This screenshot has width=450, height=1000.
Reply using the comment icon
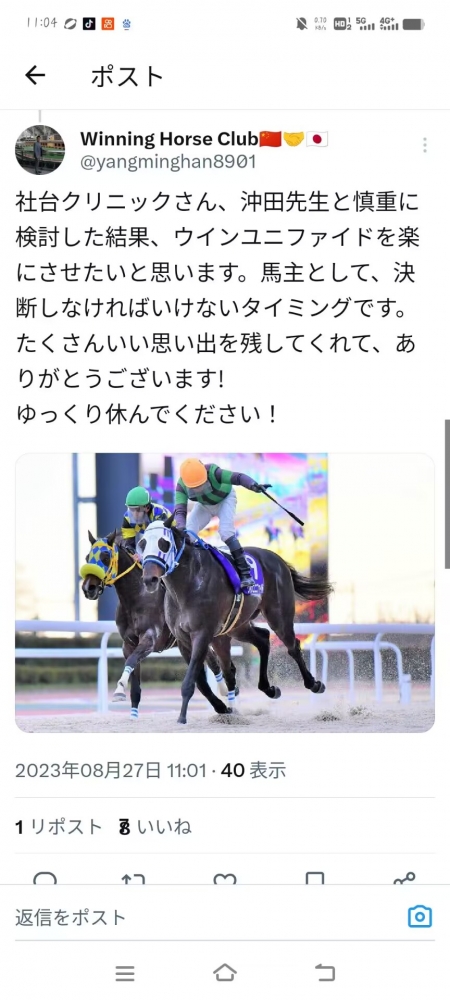click(x=45, y=879)
